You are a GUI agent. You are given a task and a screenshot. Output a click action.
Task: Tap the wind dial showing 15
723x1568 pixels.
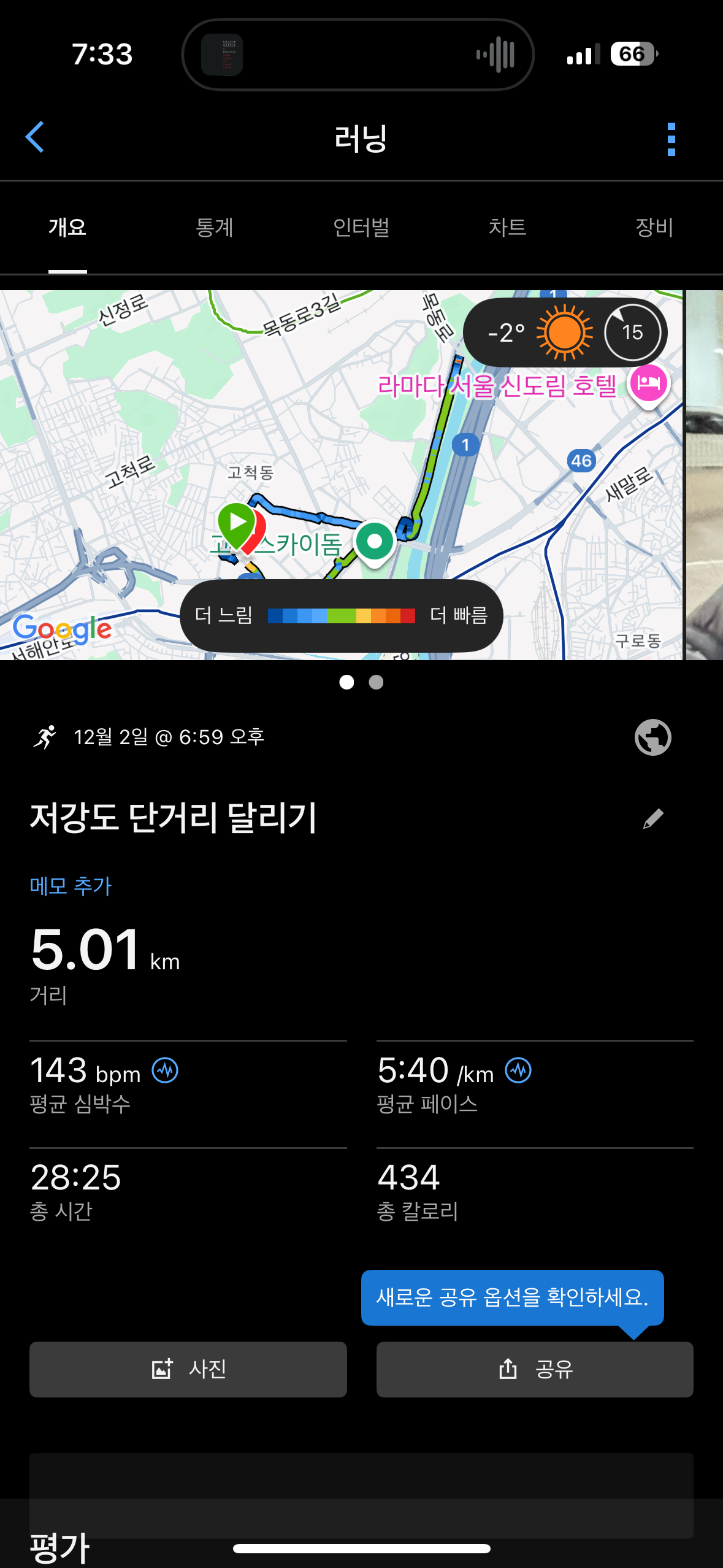(632, 332)
